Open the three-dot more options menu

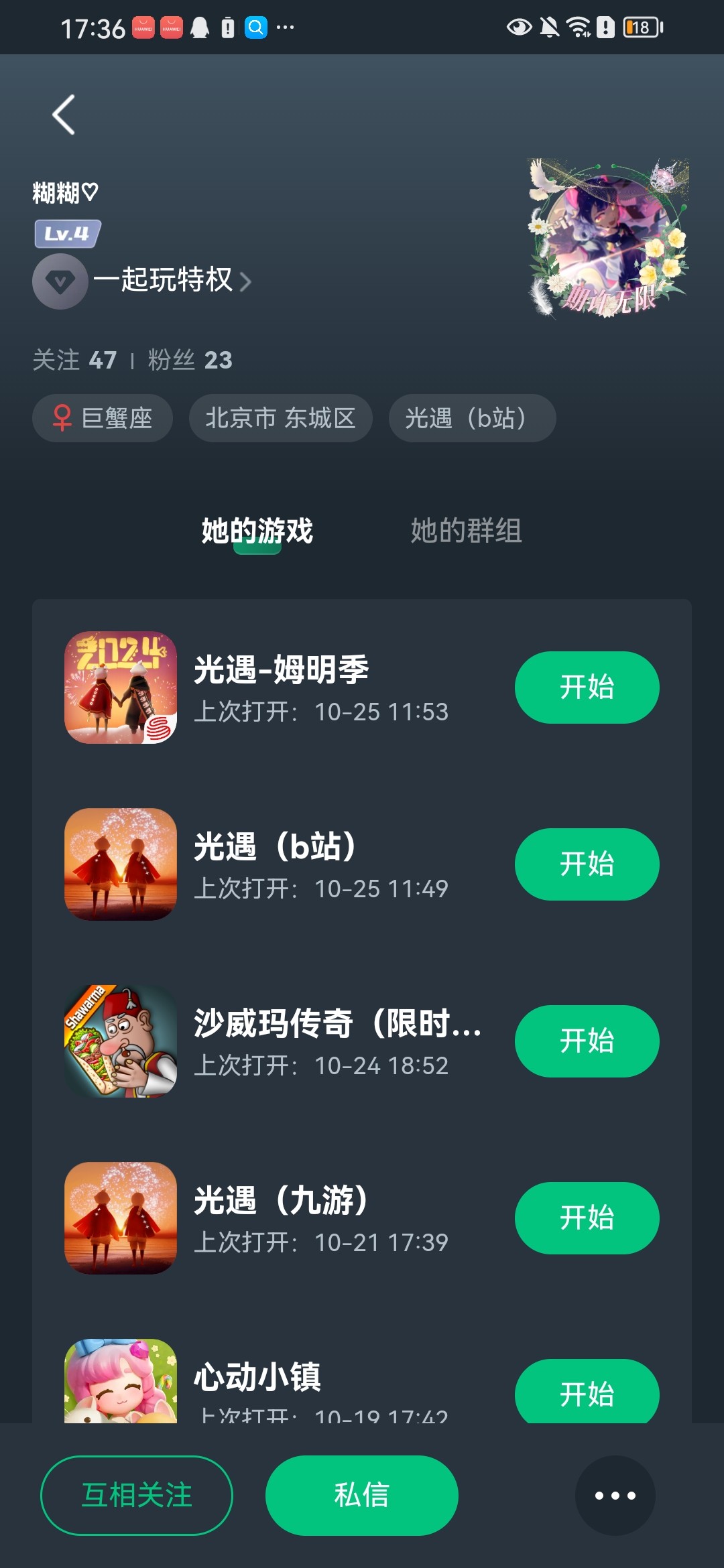(615, 1495)
